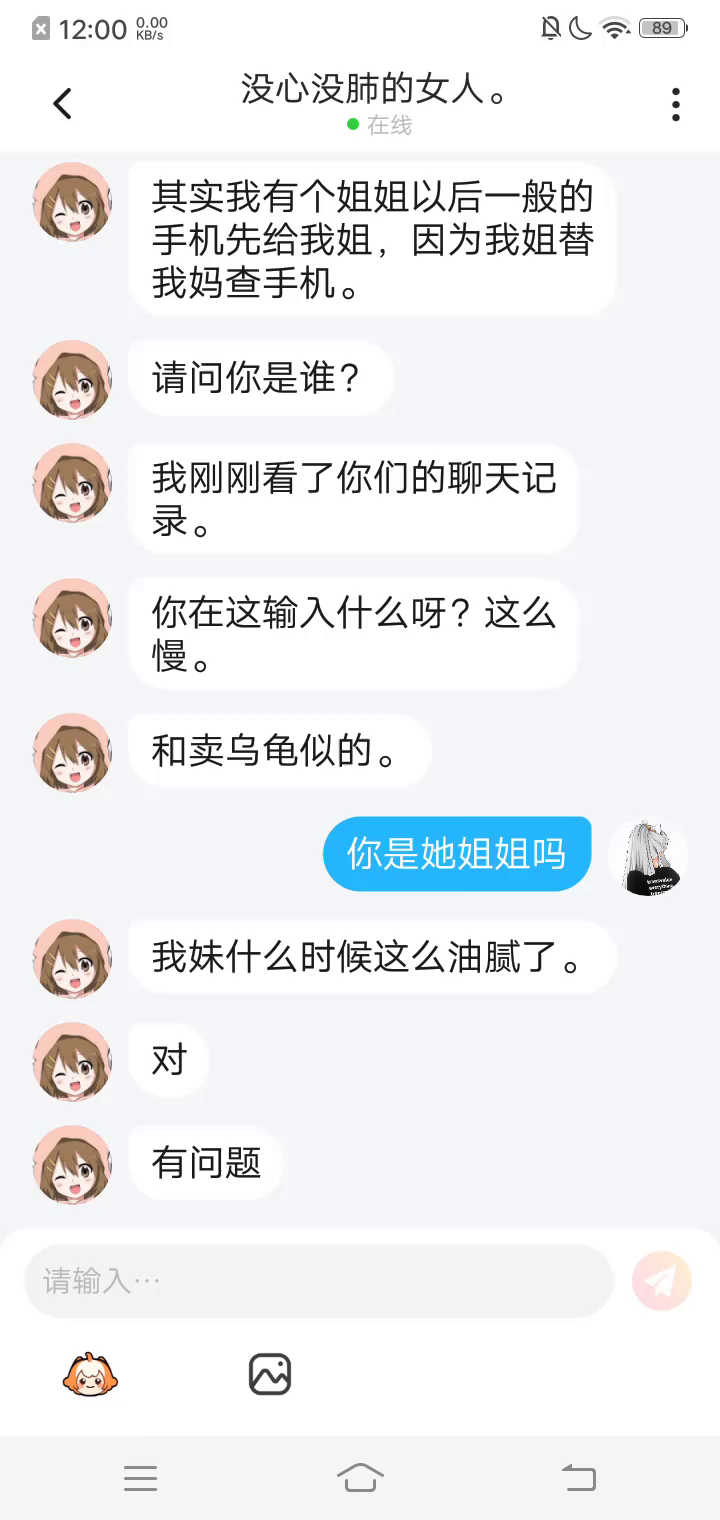Tap the system home button
Screen dimensions: 720x1520
[x=360, y=1477]
